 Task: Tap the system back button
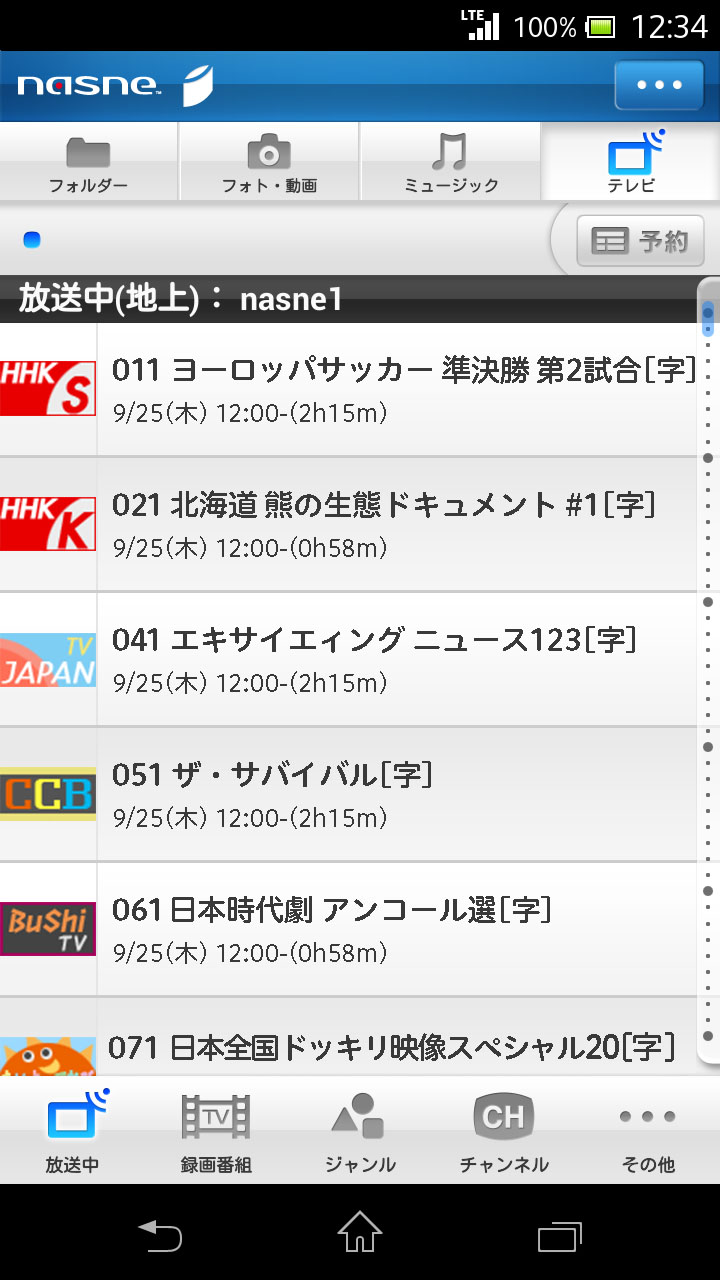(160, 1236)
